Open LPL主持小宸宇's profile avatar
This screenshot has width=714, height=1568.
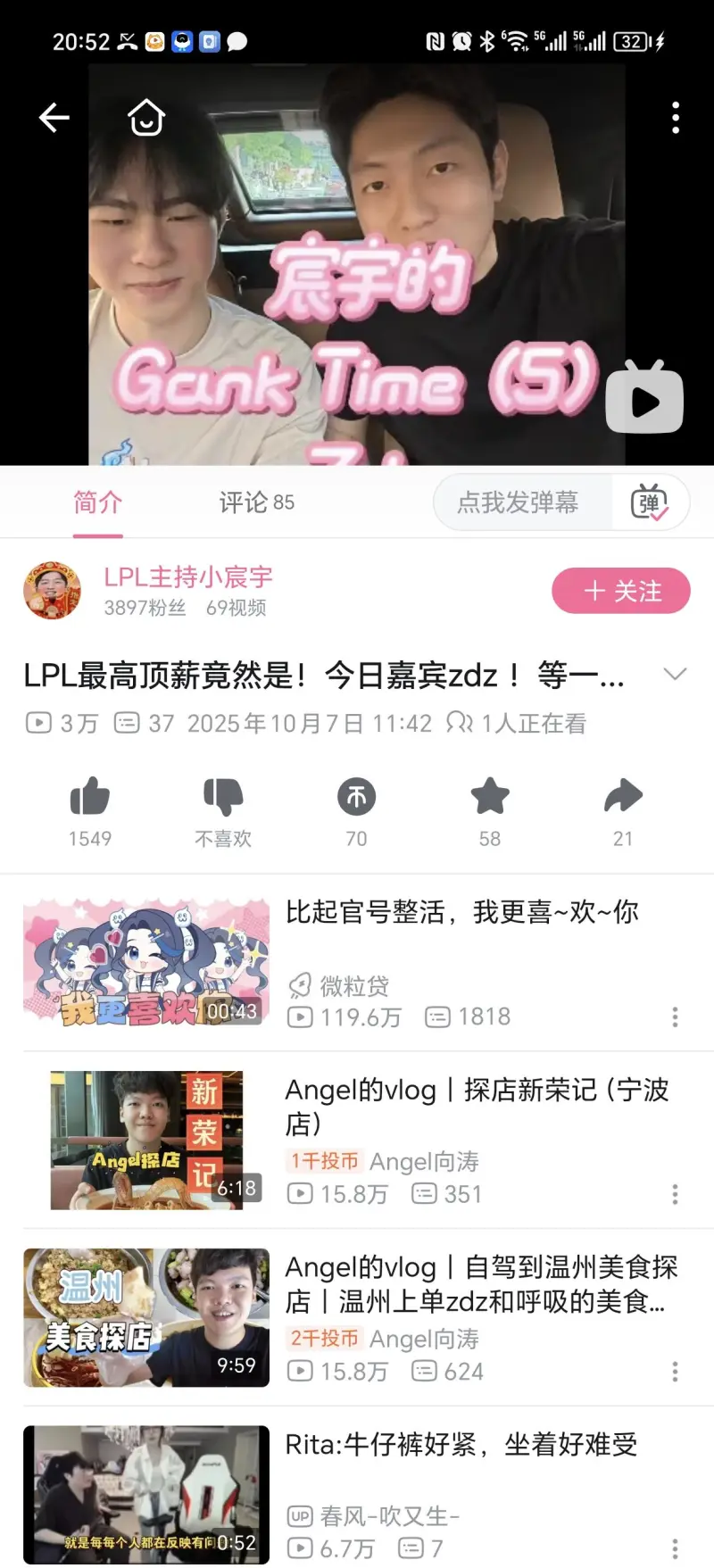(x=52, y=591)
